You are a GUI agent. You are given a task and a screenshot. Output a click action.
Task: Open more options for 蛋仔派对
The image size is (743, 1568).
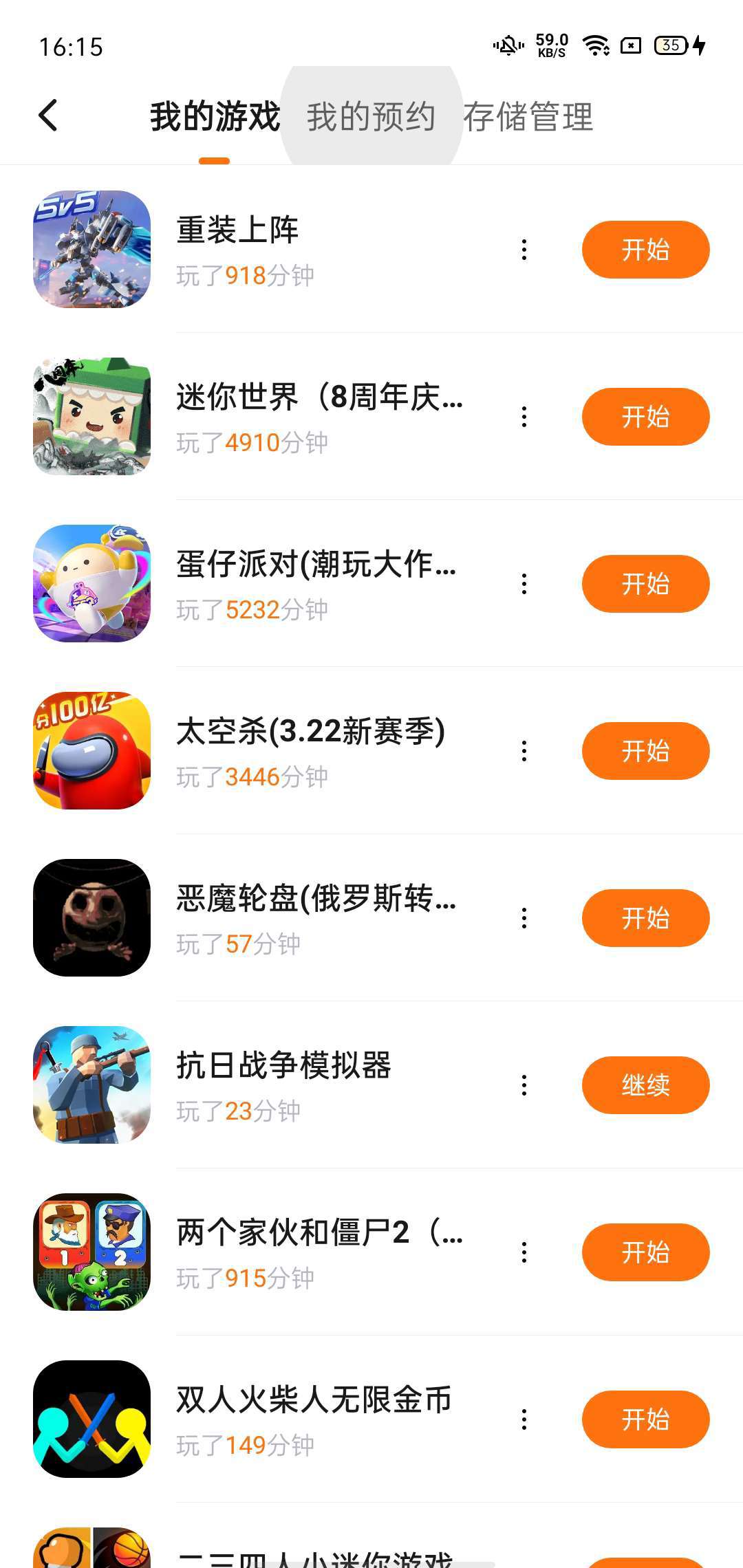point(524,584)
